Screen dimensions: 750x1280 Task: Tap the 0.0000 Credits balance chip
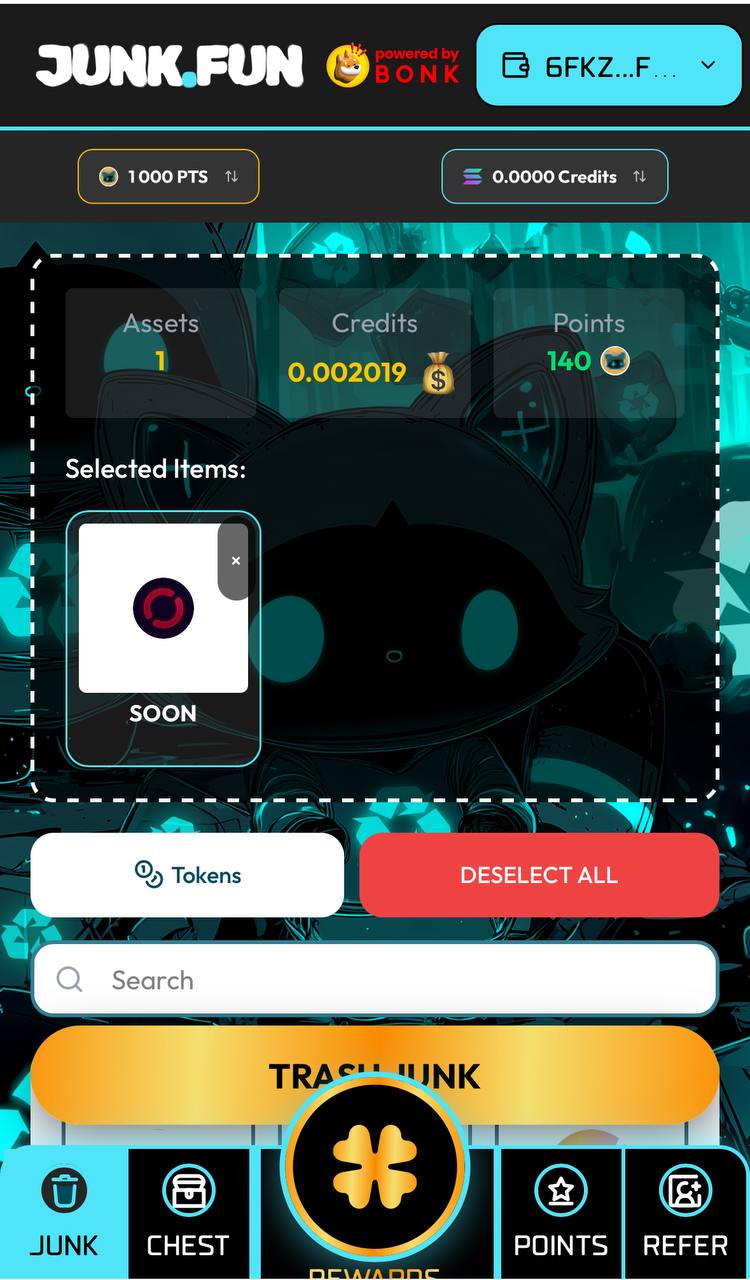(x=554, y=176)
